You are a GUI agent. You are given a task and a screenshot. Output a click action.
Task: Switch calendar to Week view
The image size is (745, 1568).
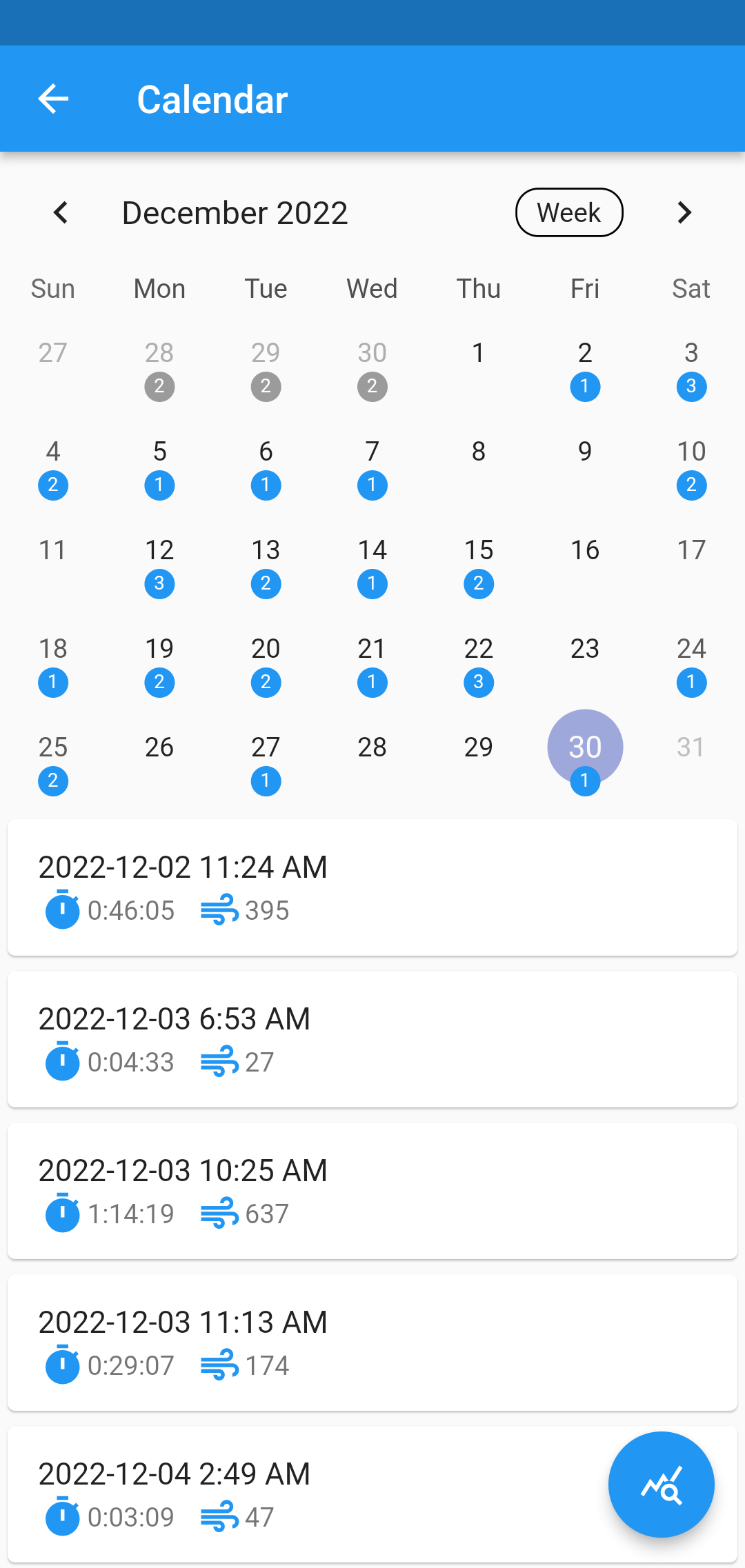(x=569, y=212)
